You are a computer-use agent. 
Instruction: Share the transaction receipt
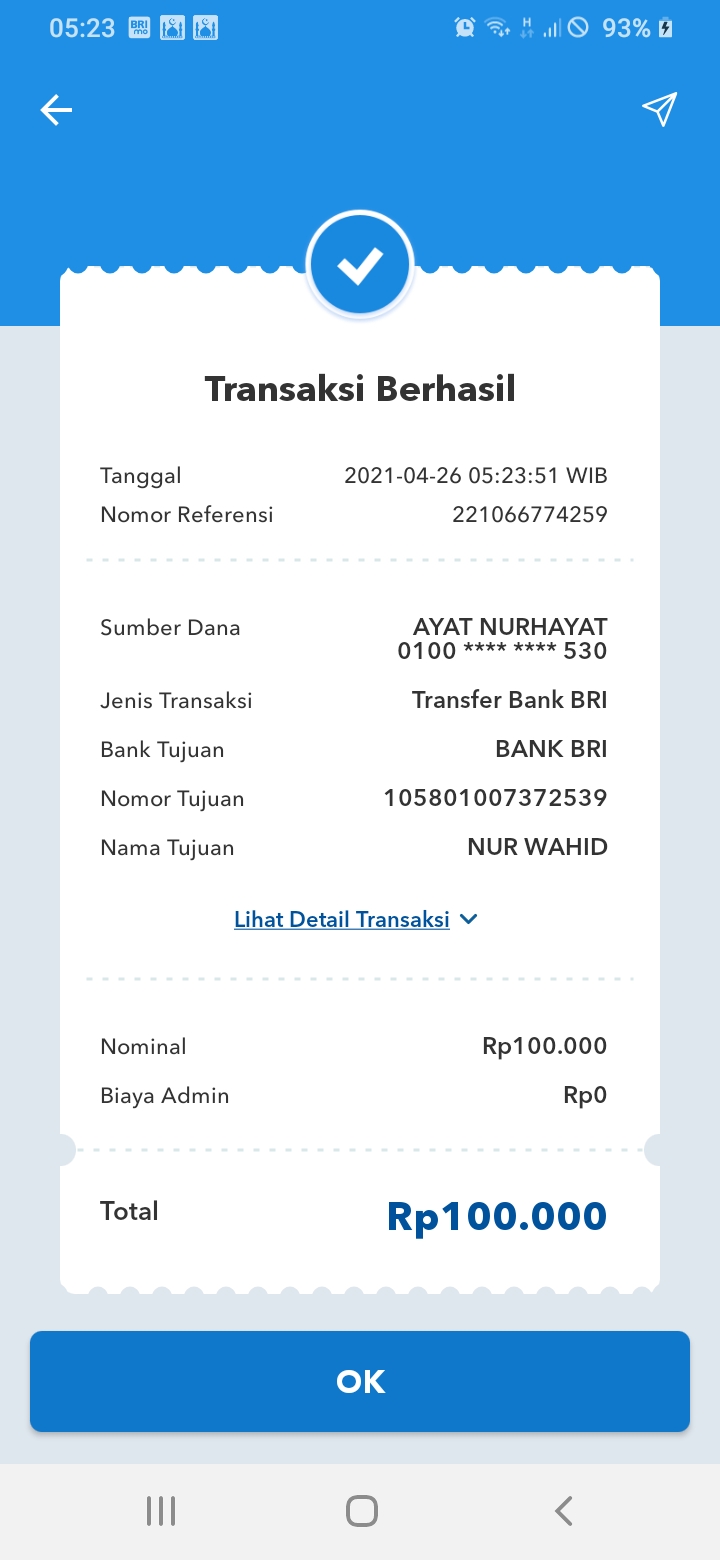click(660, 110)
